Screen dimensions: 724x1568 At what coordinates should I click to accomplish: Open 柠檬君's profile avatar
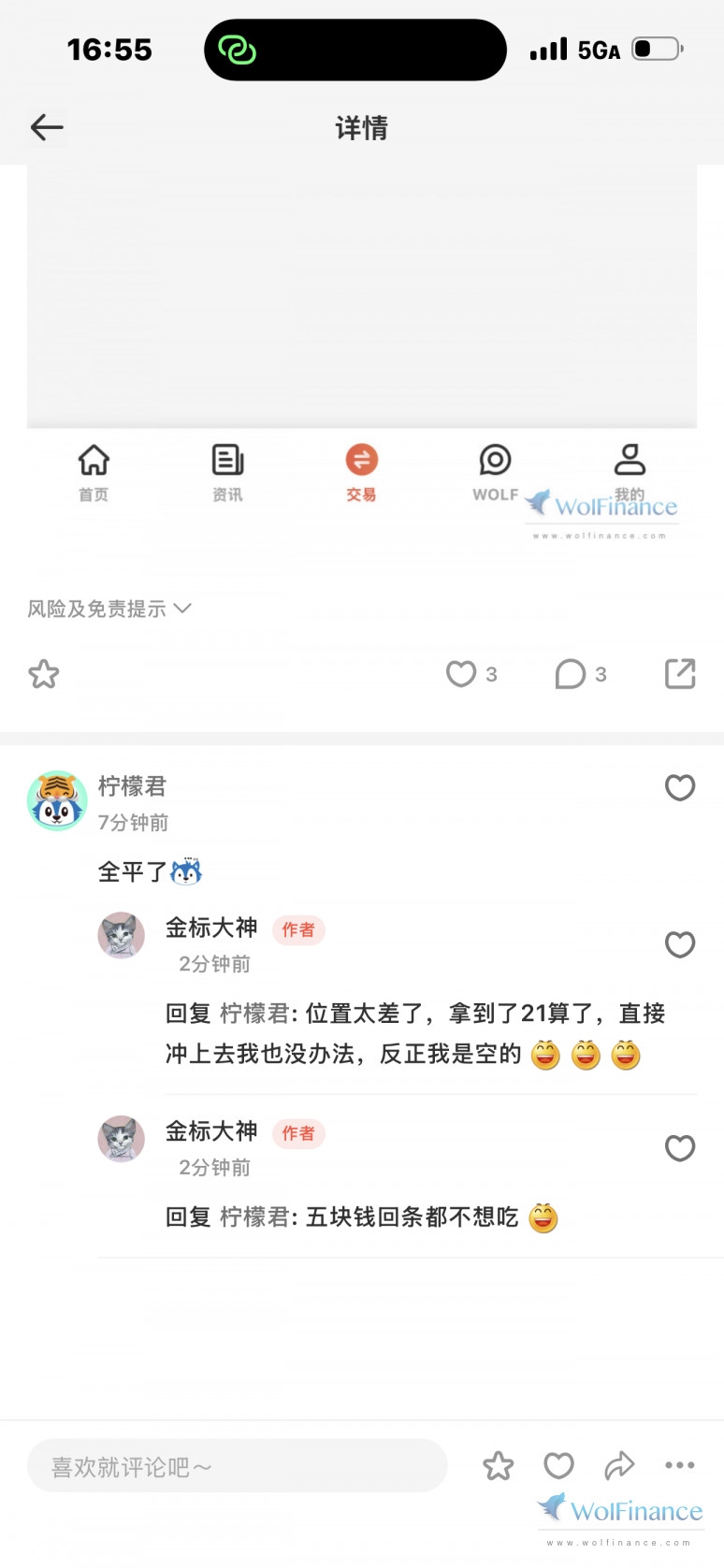click(x=57, y=801)
